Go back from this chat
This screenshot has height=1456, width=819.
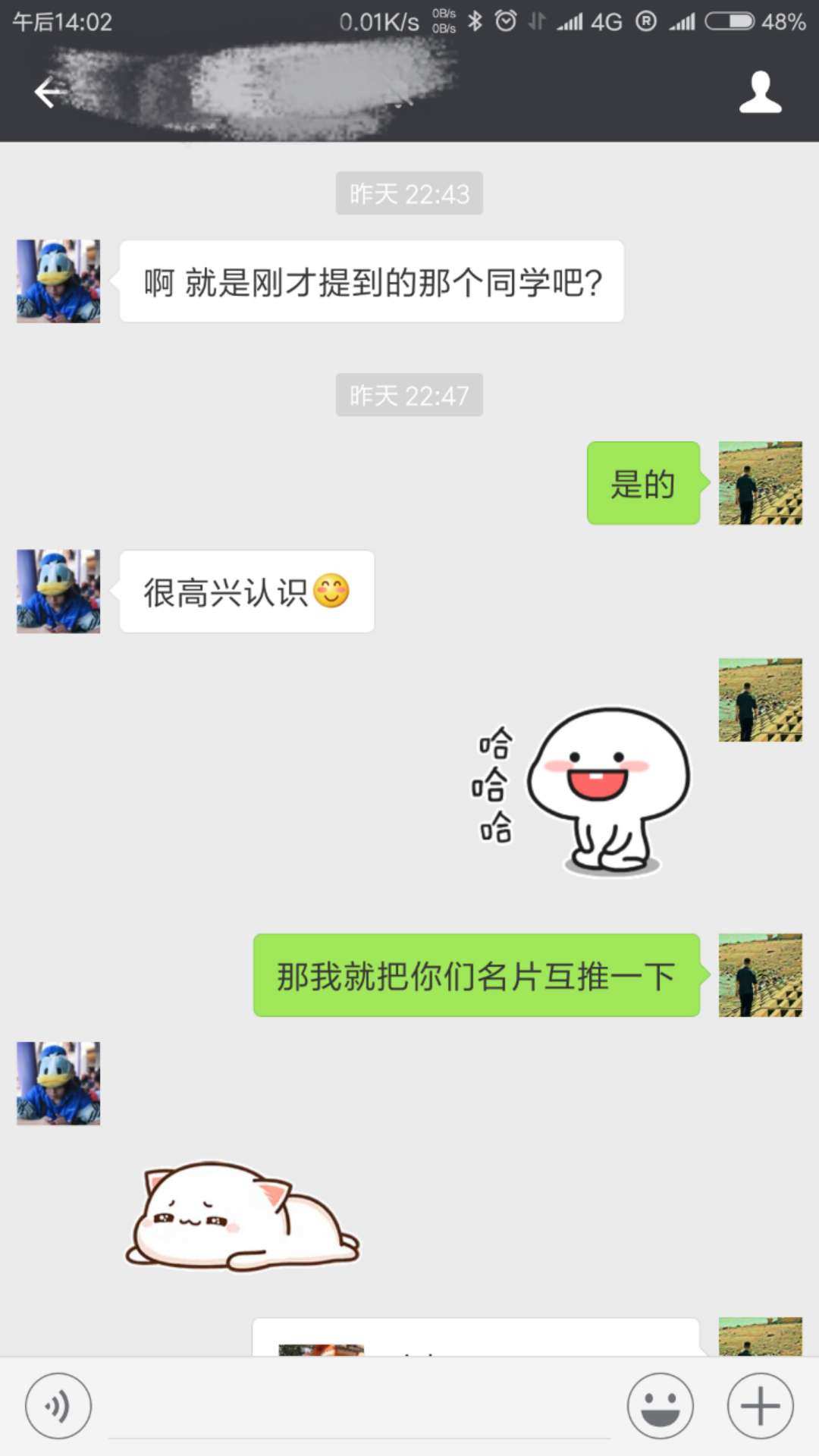50,93
